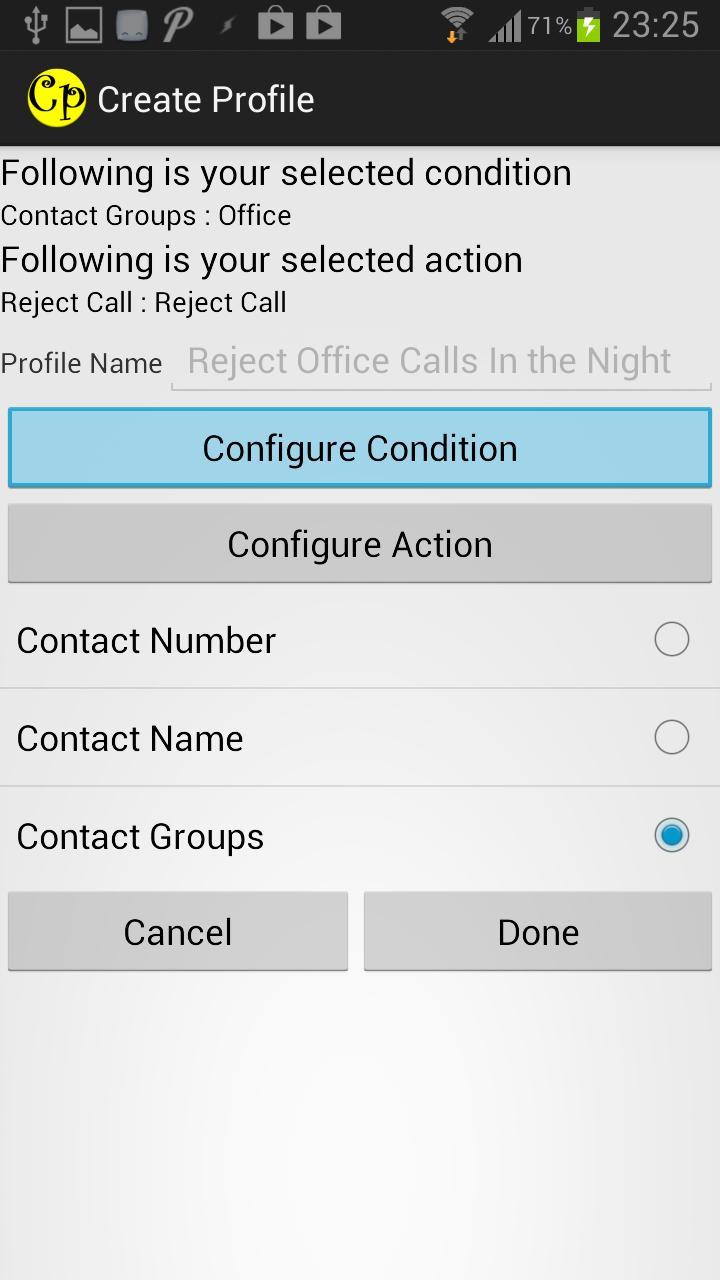Select the Contact Name radio button
720x1280 pixels.
point(671,737)
